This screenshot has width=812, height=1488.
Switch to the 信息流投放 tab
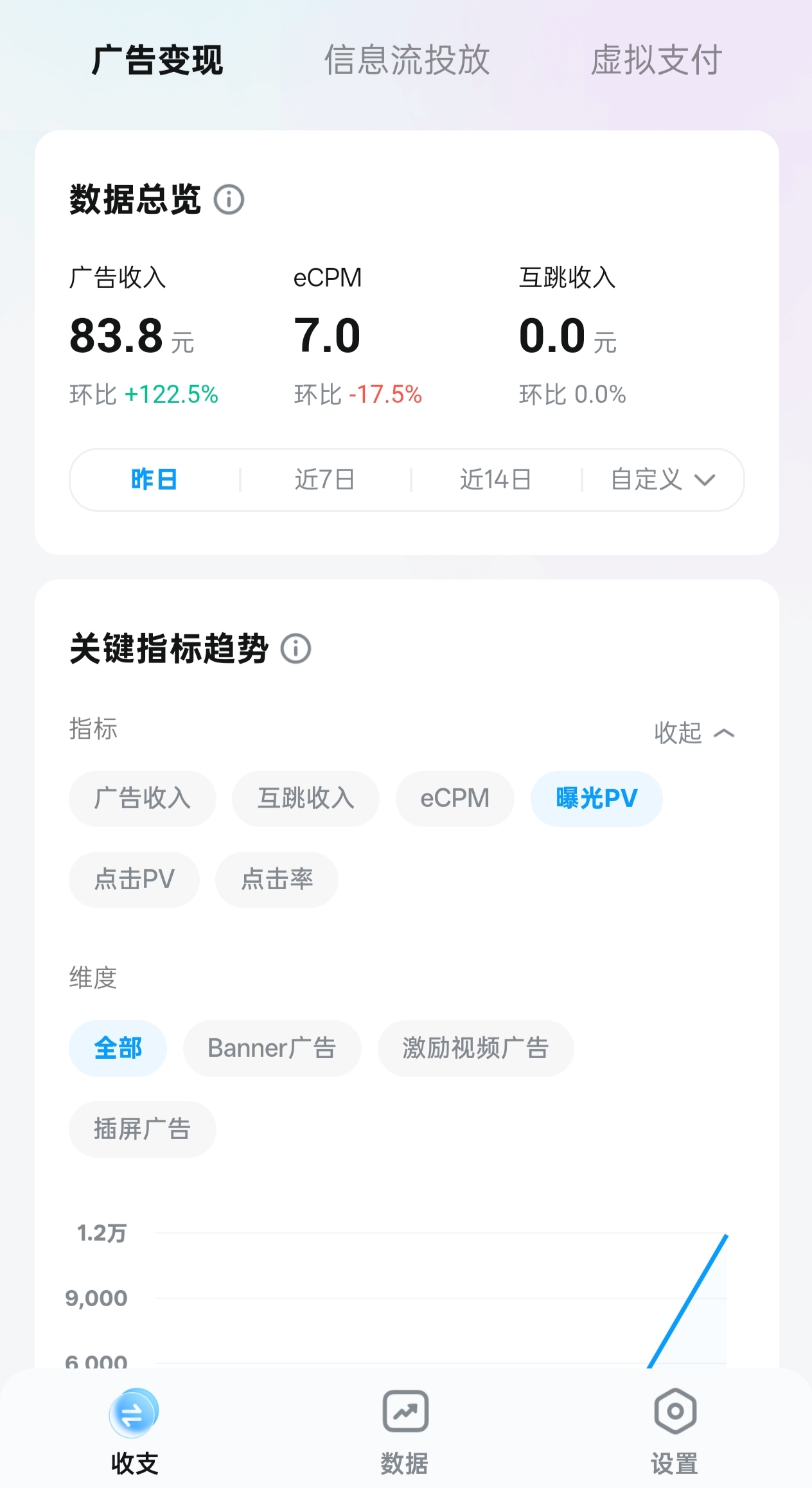[407, 60]
